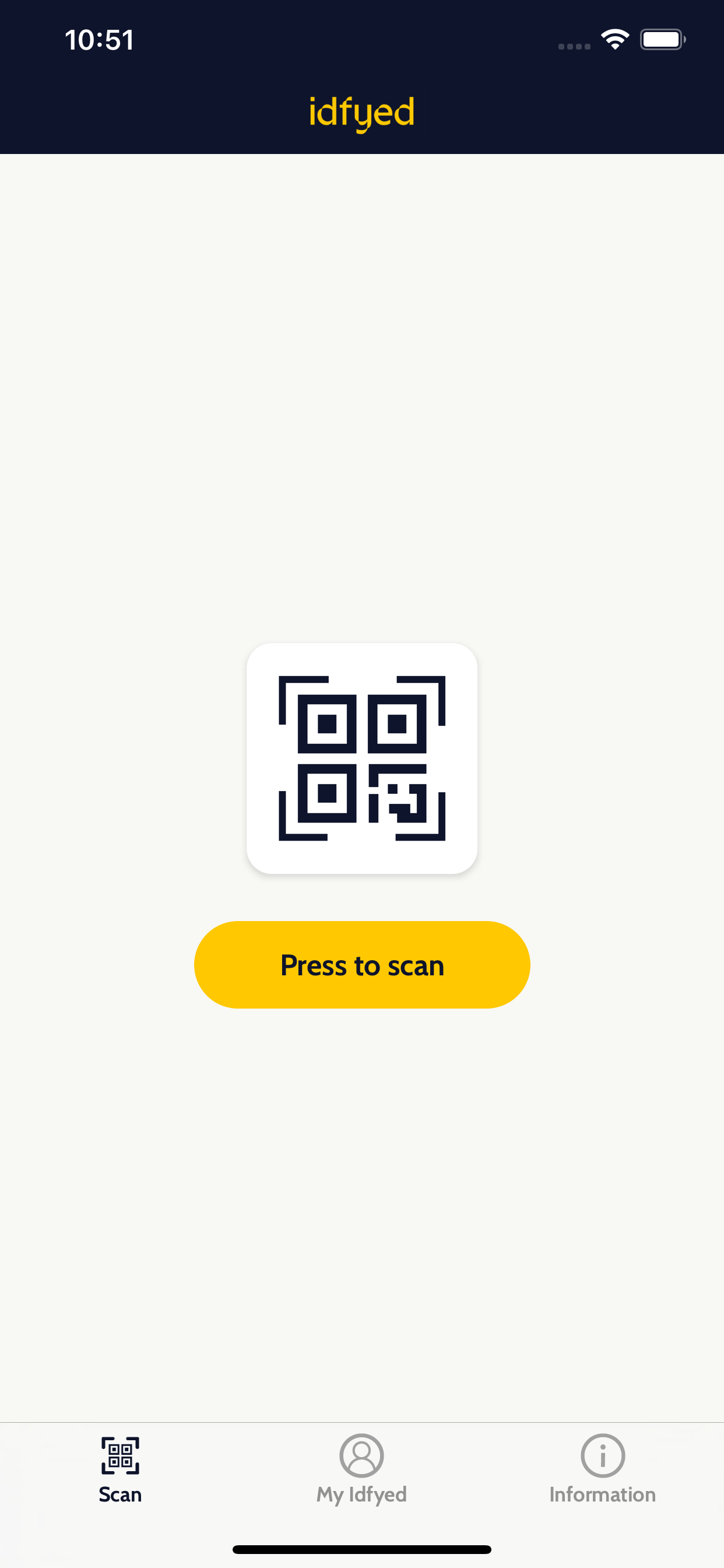
Task: Tap the circled info icon for Information
Action: pyautogui.click(x=602, y=1456)
